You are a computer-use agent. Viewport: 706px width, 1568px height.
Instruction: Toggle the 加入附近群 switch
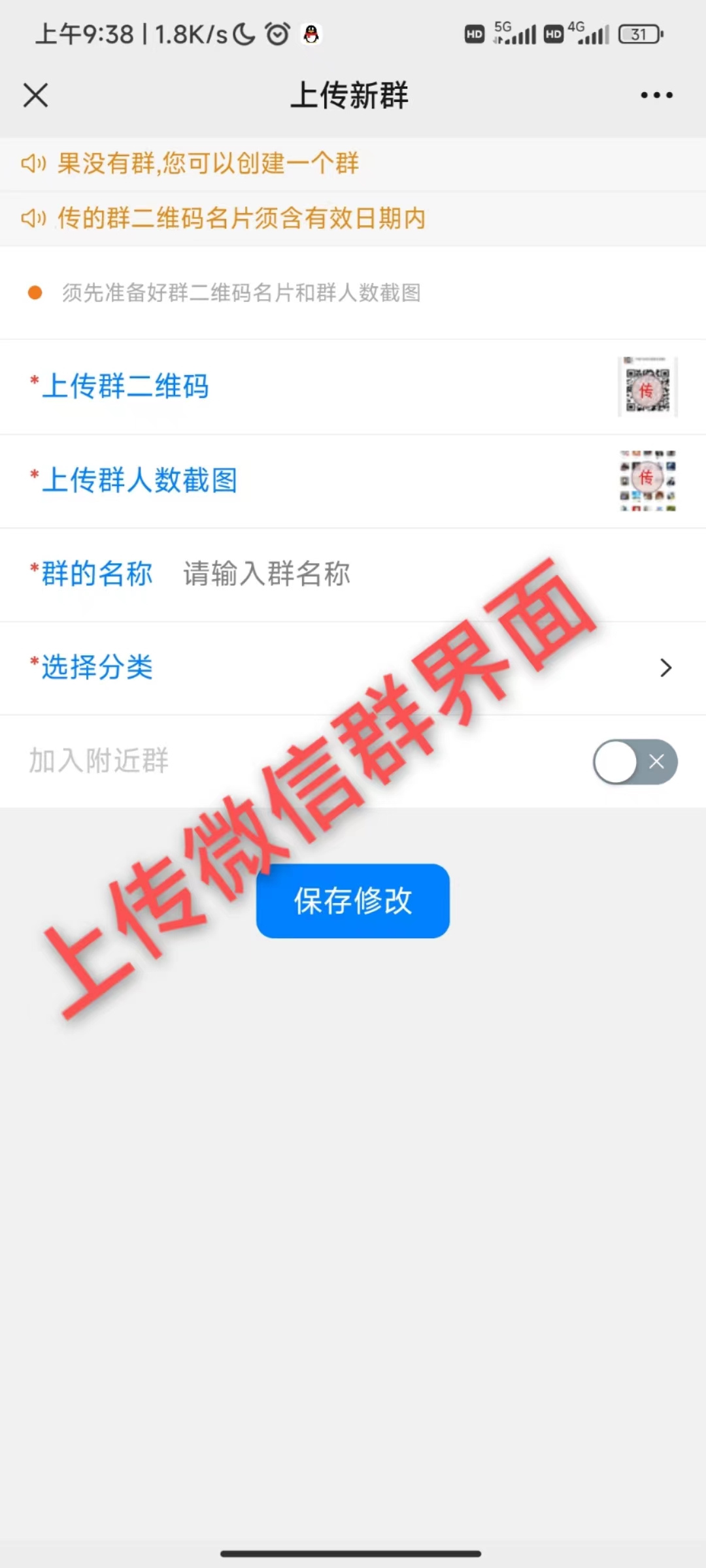pos(635,762)
